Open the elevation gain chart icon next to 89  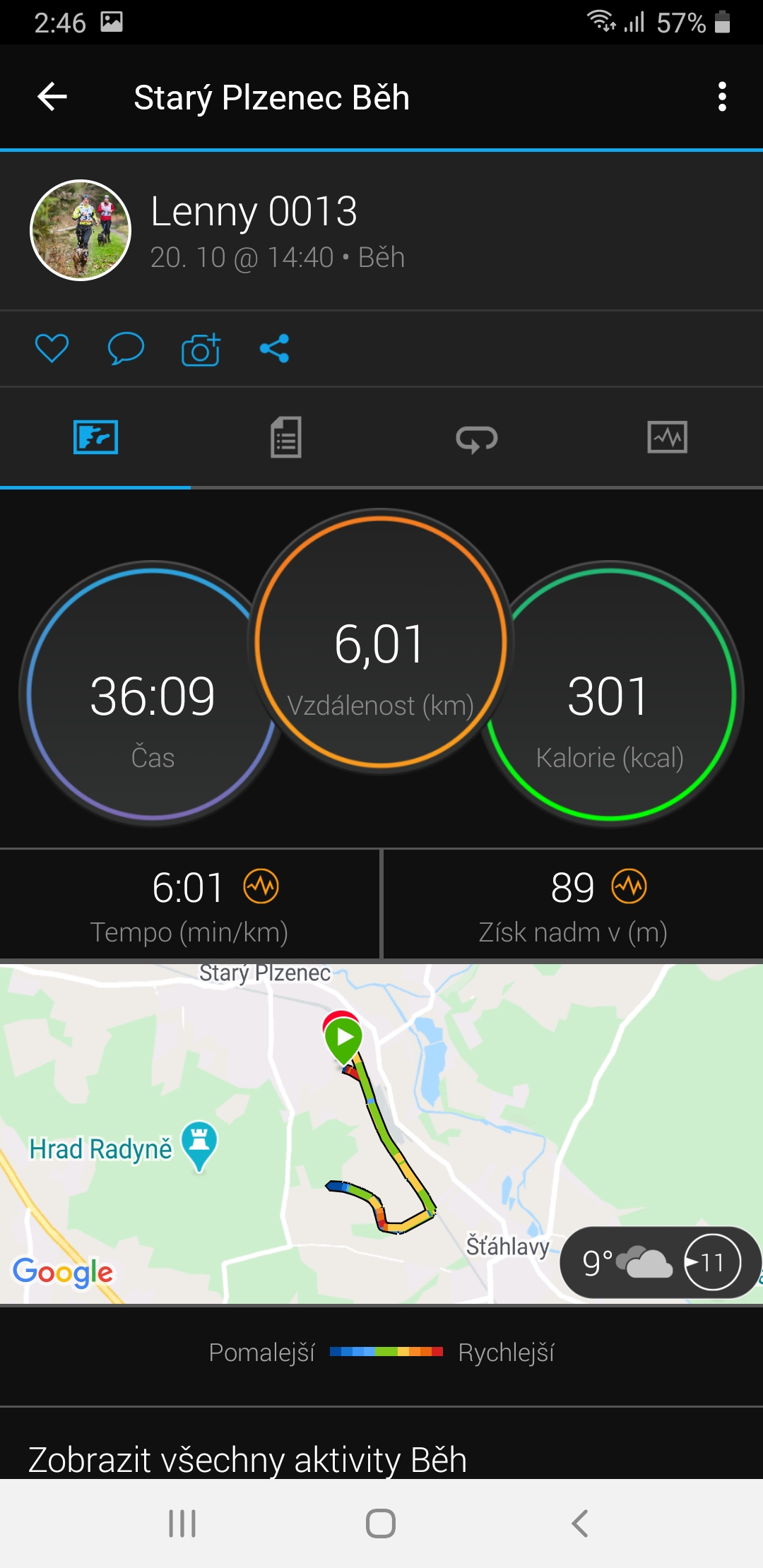(x=629, y=886)
